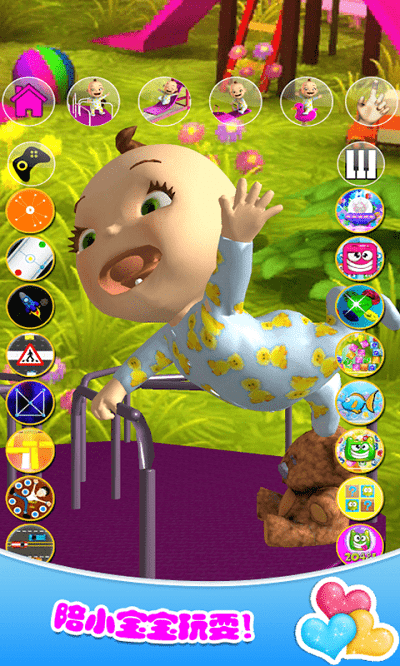Viewport: 400px width, 666px height.
Task: Play the blue fish mini game
Action: pos(360,402)
